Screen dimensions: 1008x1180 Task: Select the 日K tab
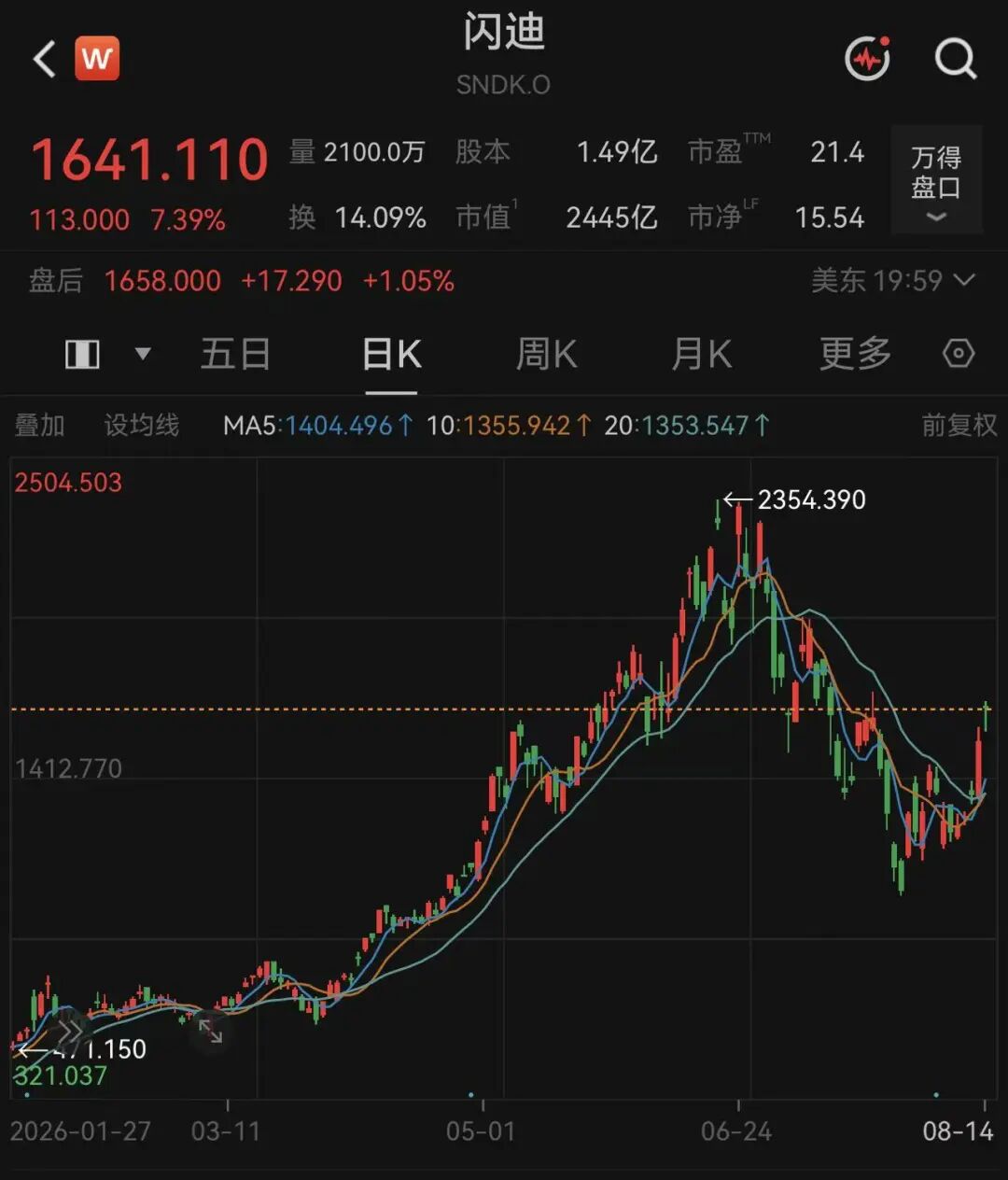coord(392,355)
